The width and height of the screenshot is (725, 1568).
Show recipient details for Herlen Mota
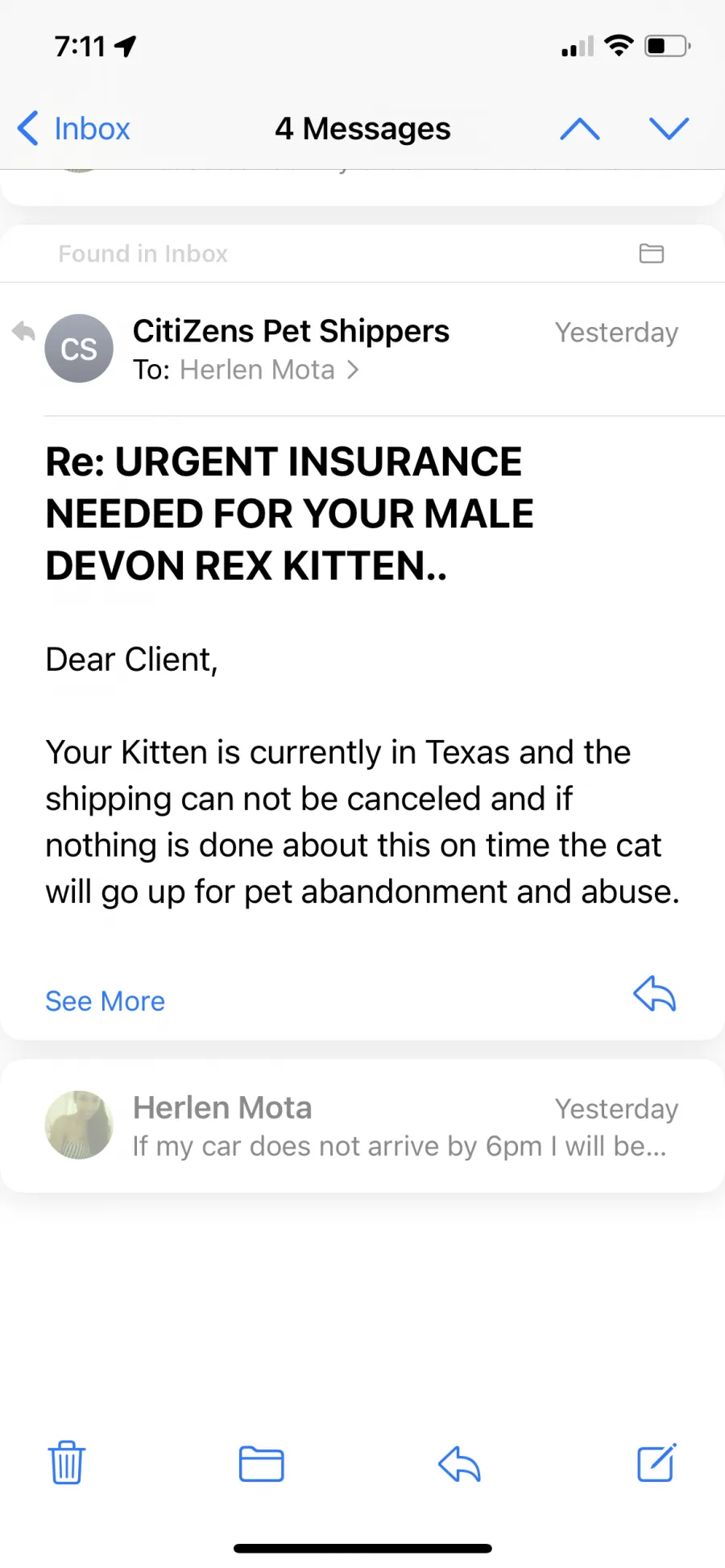coord(269,370)
